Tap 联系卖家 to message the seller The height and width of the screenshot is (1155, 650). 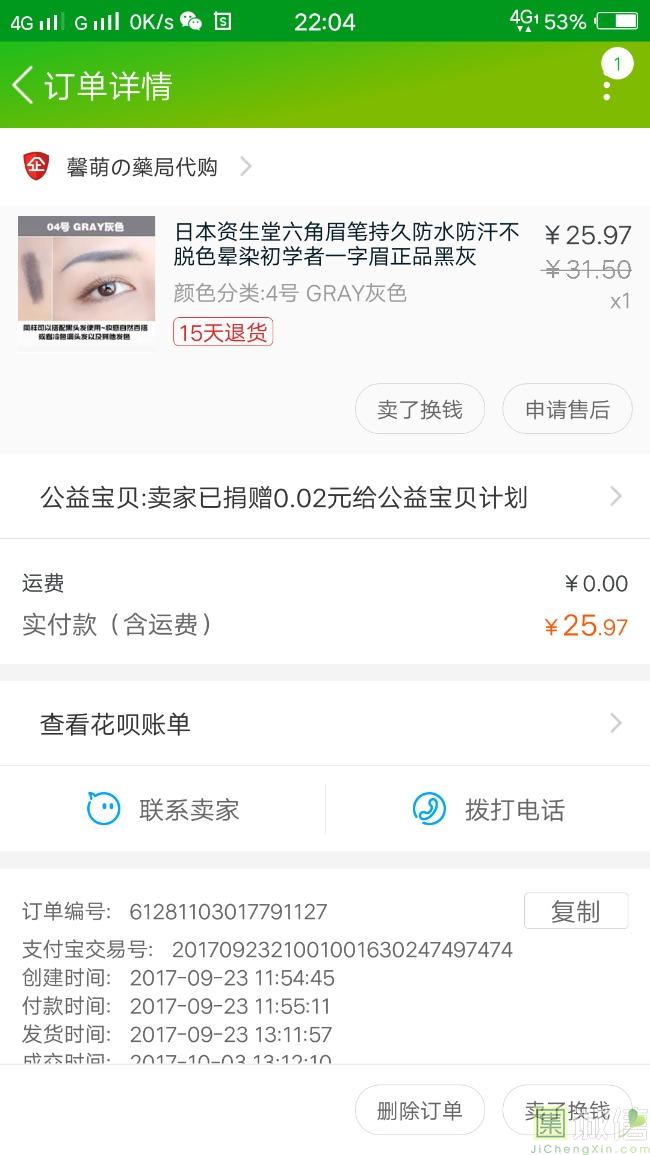(164, 809)
